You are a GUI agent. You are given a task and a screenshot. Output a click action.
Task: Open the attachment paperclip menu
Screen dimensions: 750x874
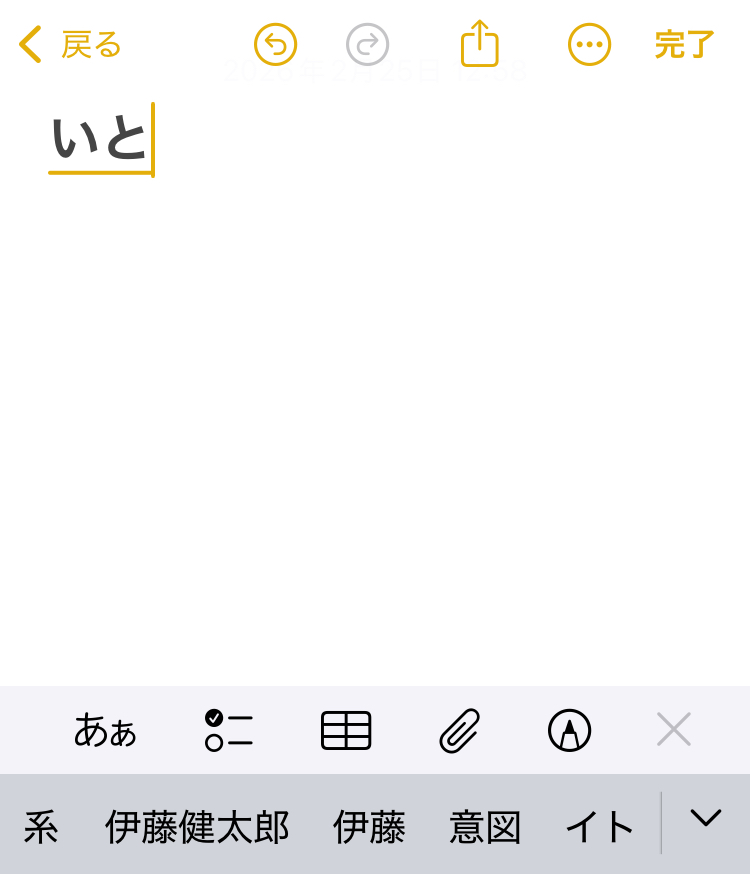coord(460,730)
